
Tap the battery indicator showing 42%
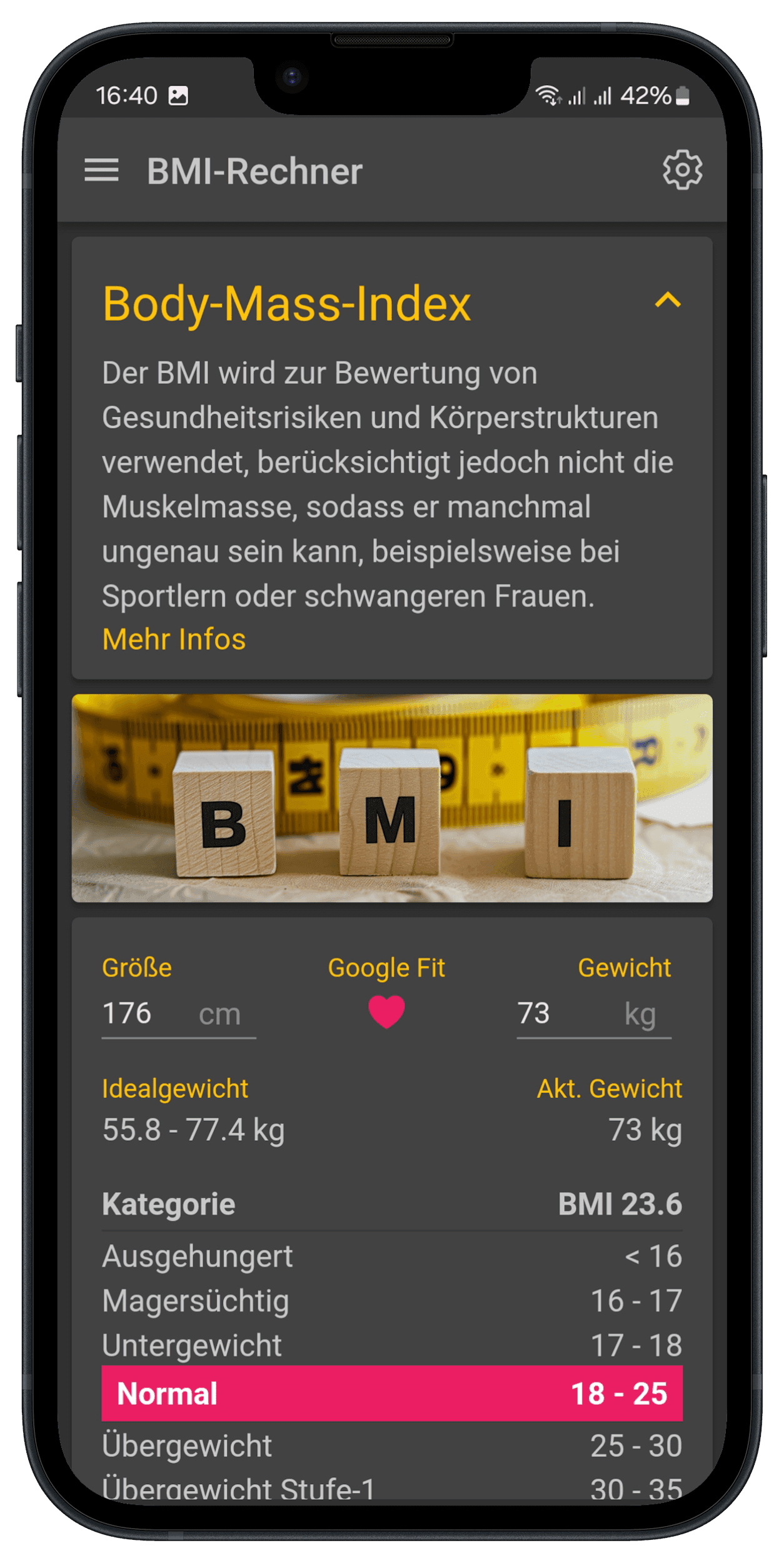652,94
